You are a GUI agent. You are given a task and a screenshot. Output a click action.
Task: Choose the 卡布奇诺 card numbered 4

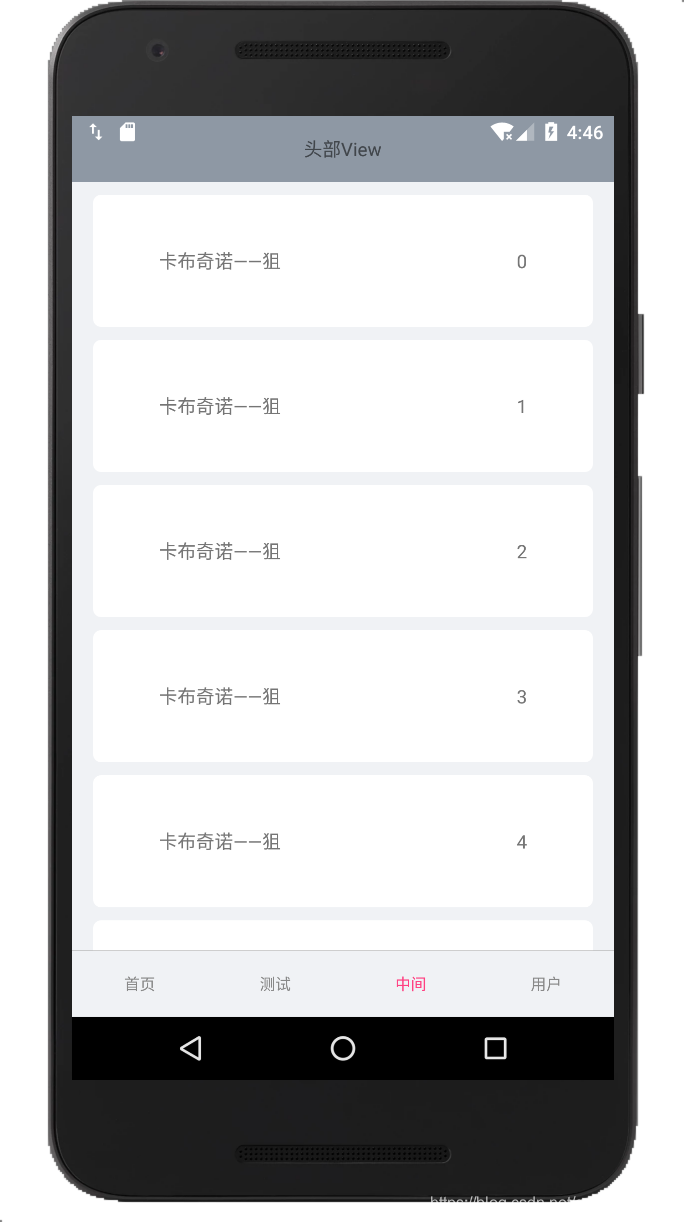coord(343,841)
